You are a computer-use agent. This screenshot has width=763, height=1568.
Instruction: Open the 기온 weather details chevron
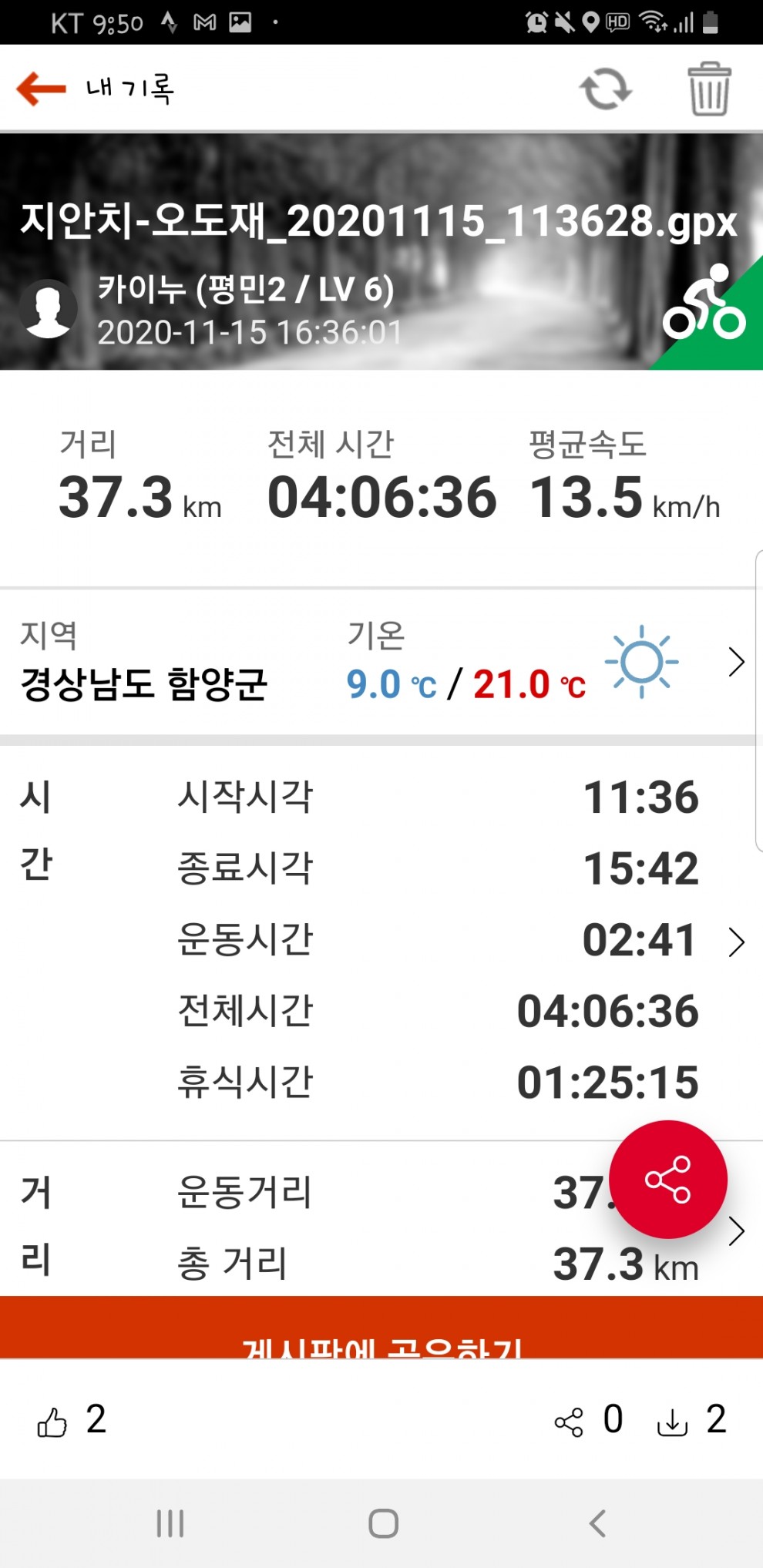[736, 662]
